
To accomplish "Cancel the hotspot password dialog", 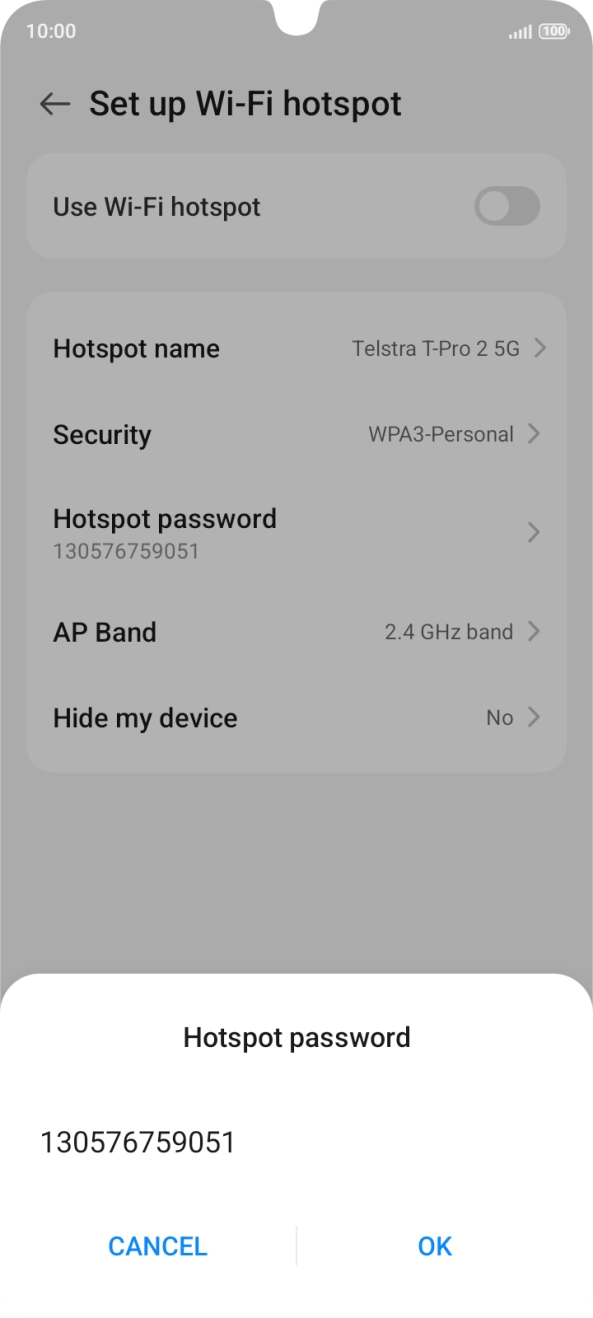I will click(x=158, y=1246).
